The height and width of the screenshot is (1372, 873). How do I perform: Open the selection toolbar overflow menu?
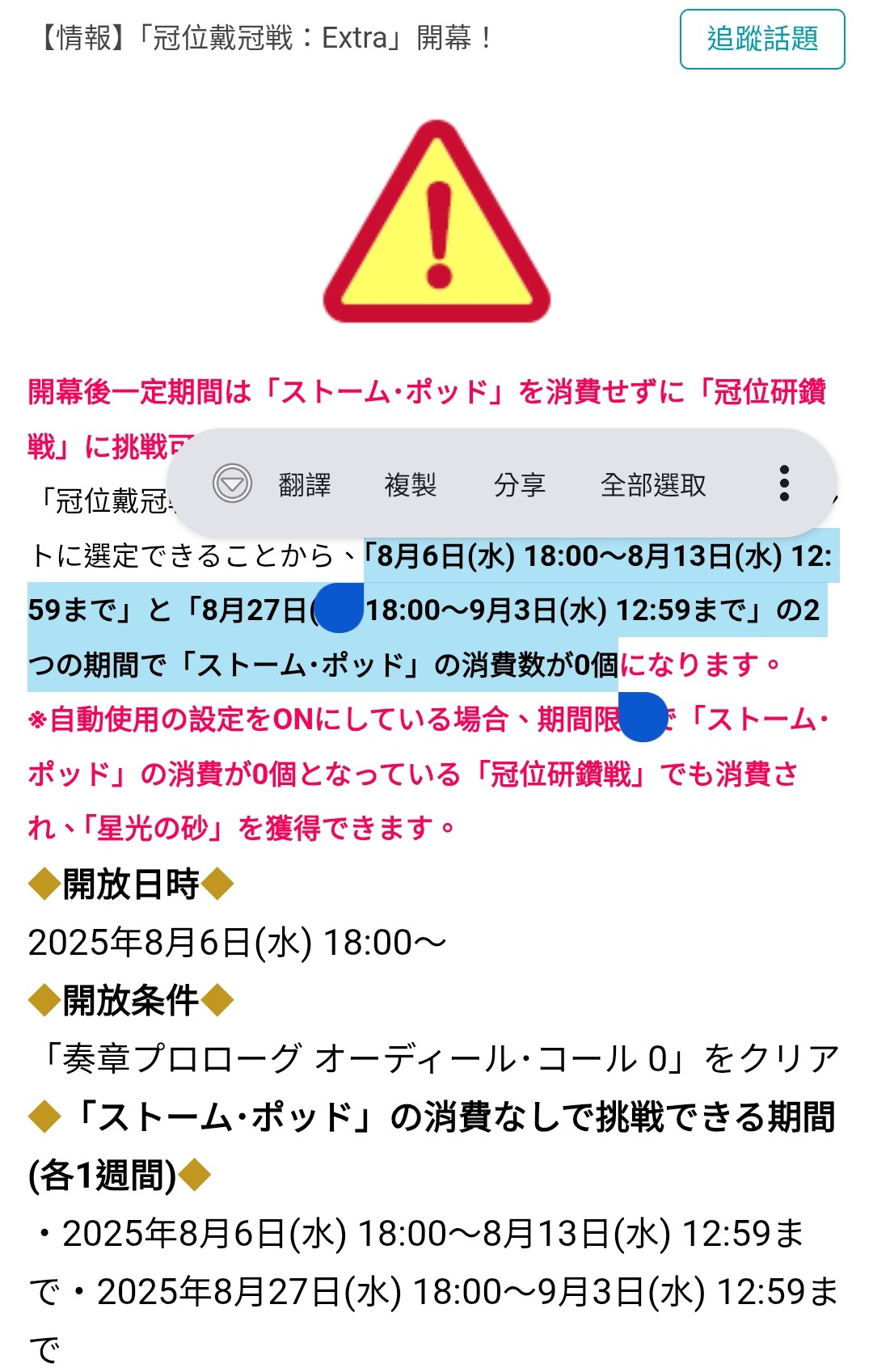[x=783, y=483]
